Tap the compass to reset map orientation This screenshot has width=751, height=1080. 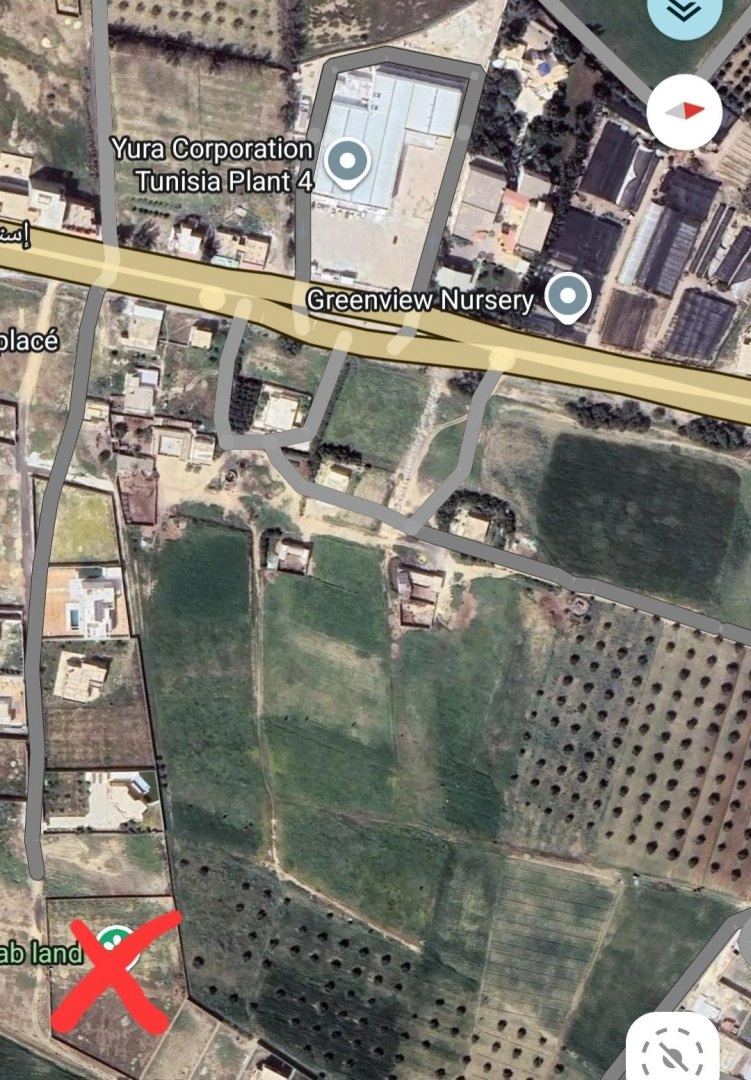[x=684, y=111]
